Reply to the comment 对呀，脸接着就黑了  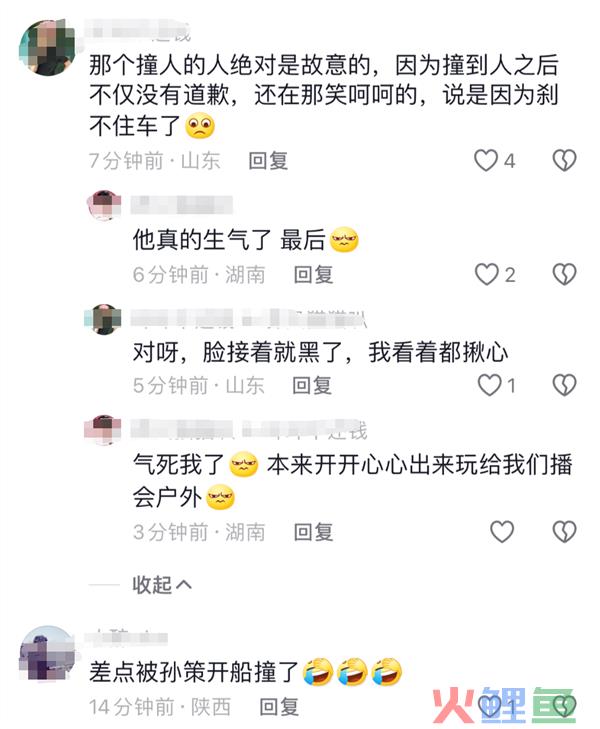click(x=311, y=384)
